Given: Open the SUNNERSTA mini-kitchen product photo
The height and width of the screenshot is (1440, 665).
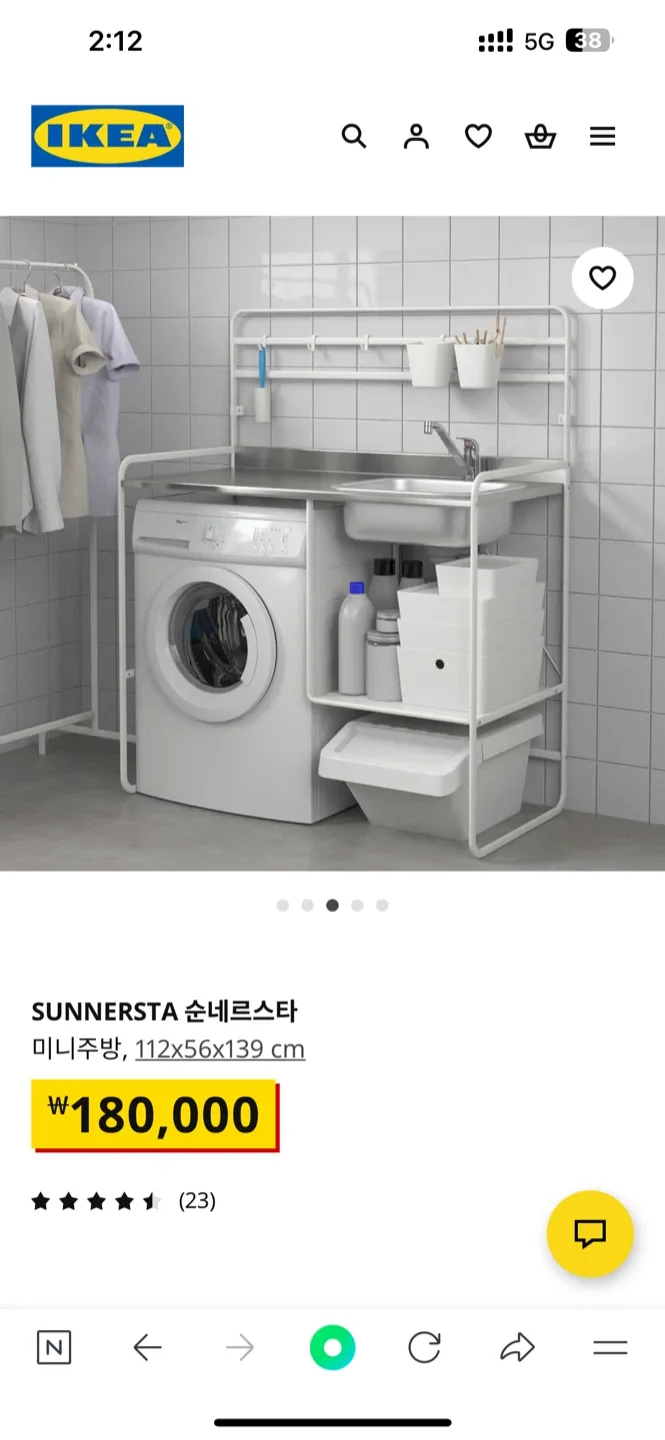Looking at the screenshot, I should (x=332, y=560).
